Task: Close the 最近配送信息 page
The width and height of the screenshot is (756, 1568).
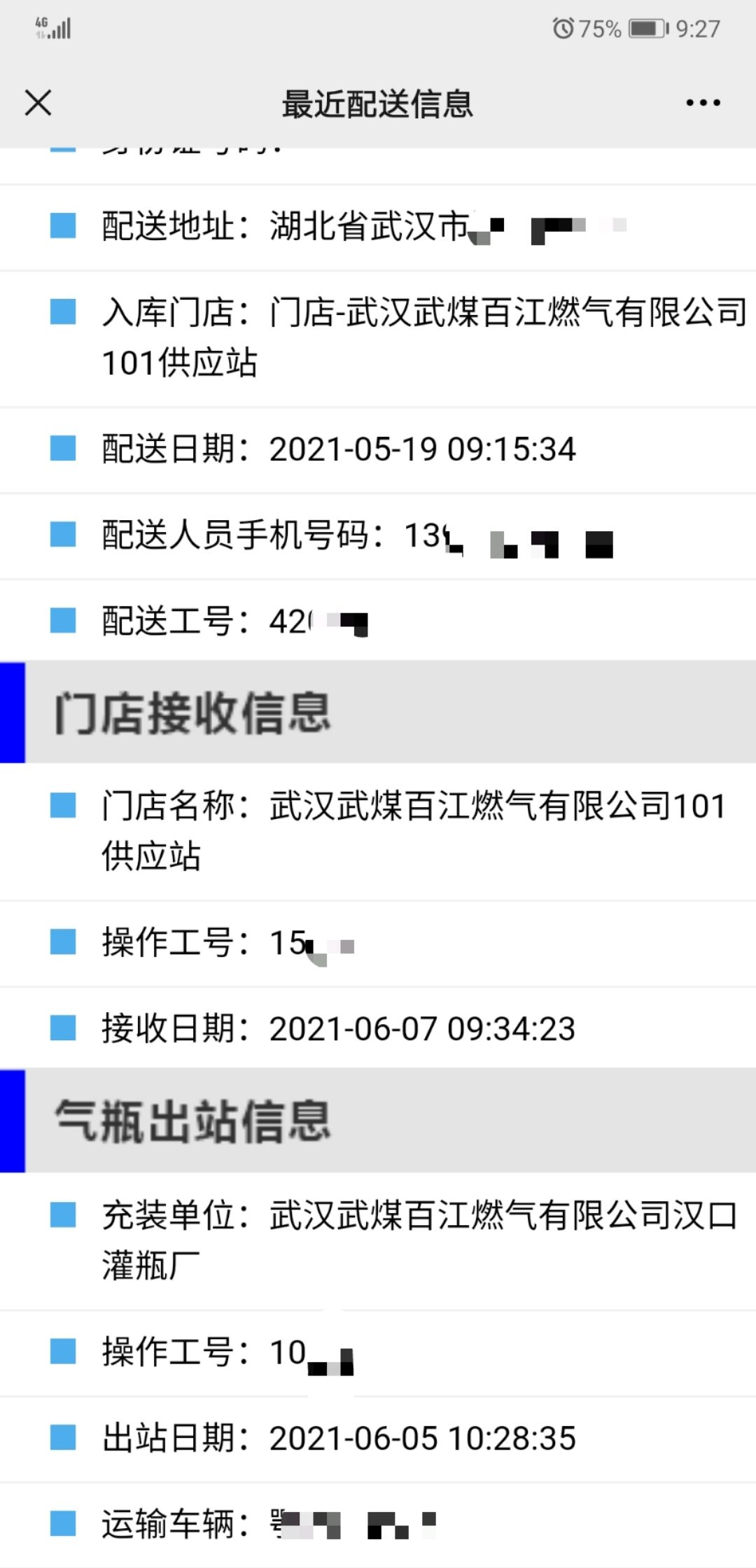Action: coord(38,103)
